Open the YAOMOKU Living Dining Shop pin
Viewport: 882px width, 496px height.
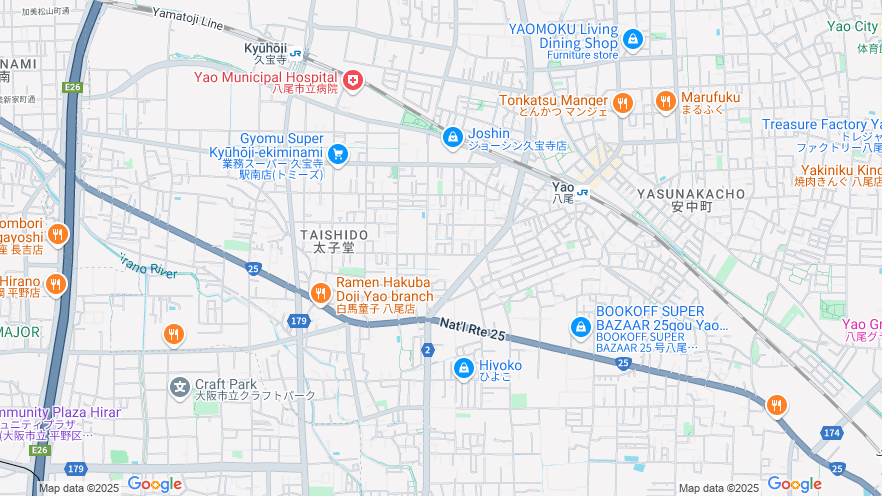[x=632, y=40]
